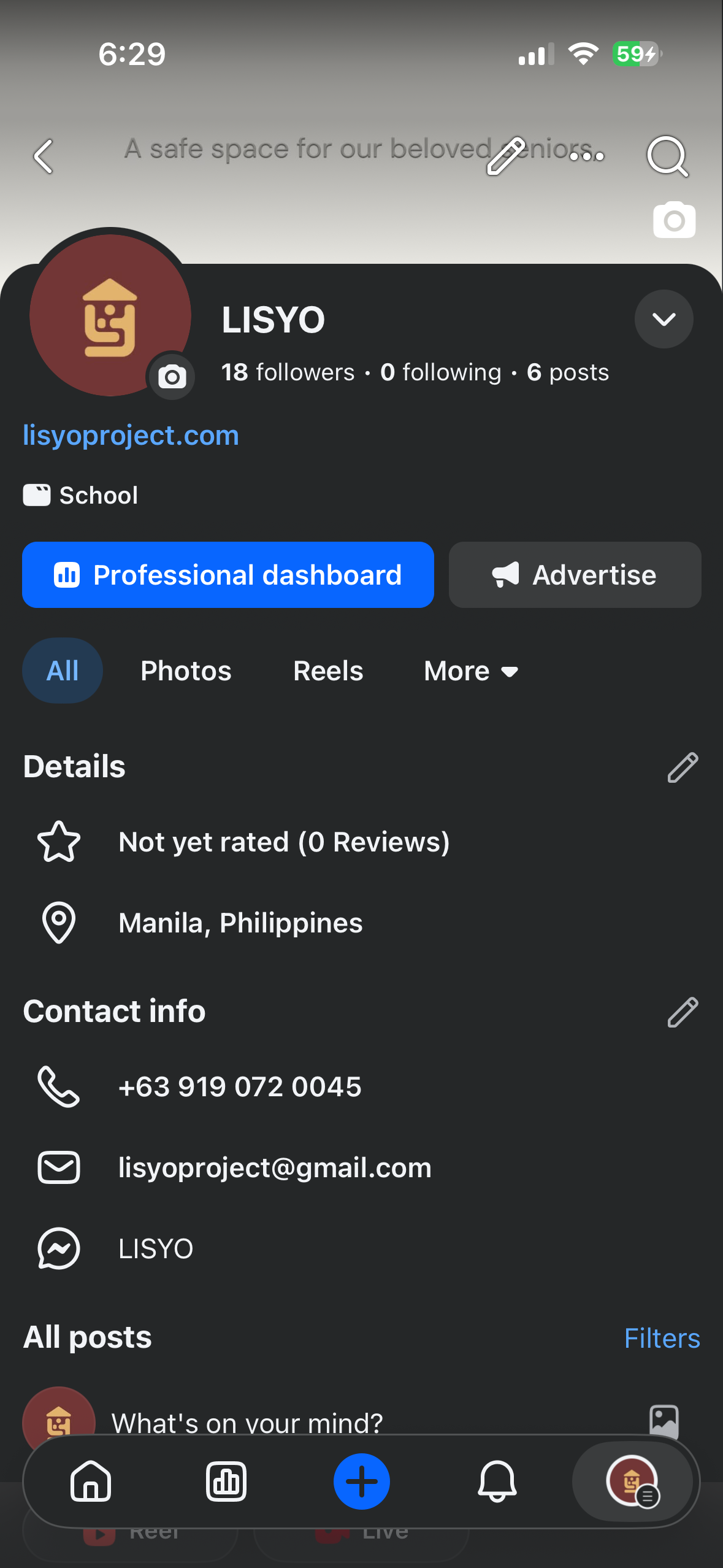
Task: Open Filters for All posts
Action: pyautogui.click(x=662, y=1339)
